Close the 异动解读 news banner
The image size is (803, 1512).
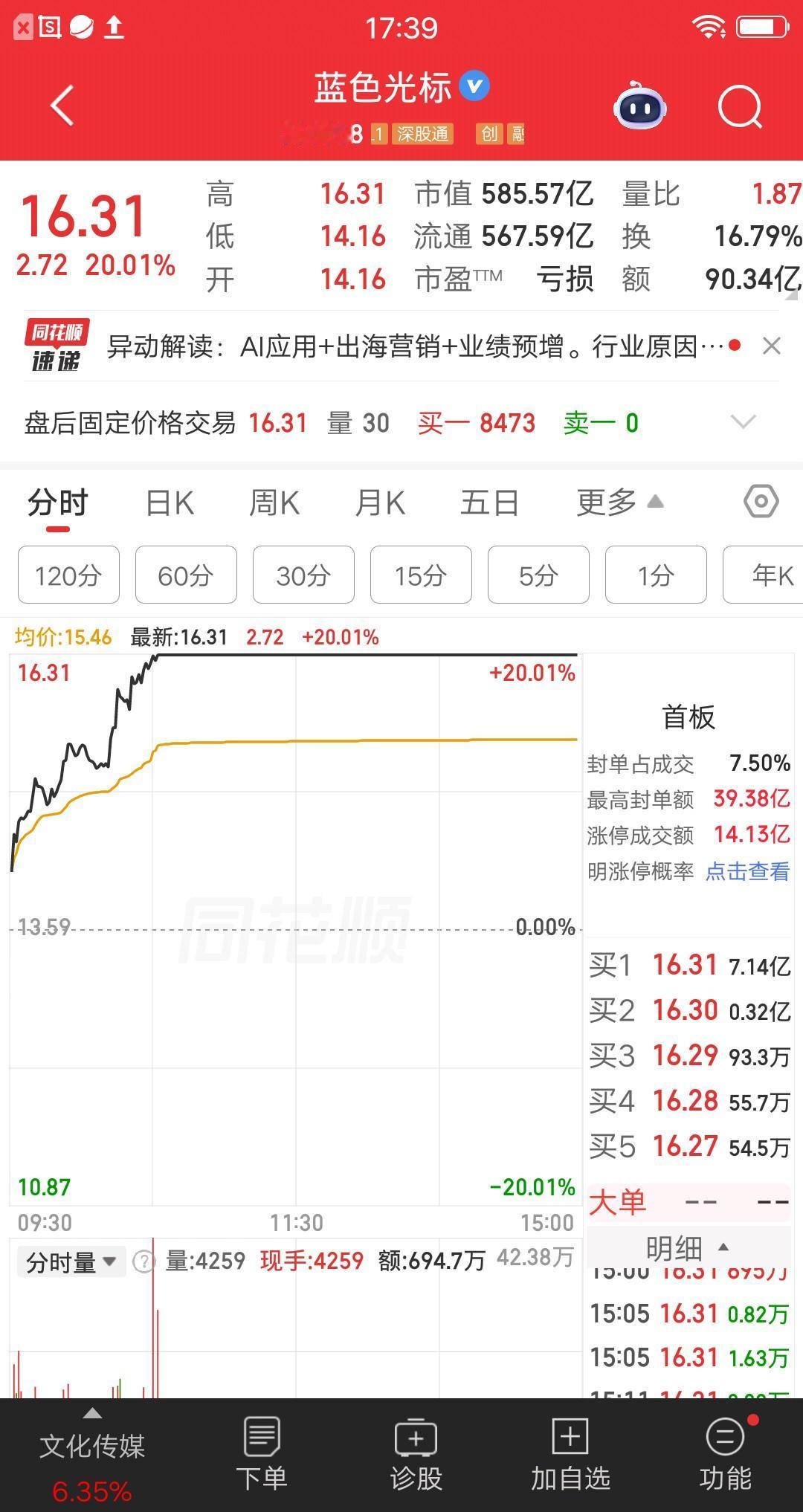click(770, 346)
